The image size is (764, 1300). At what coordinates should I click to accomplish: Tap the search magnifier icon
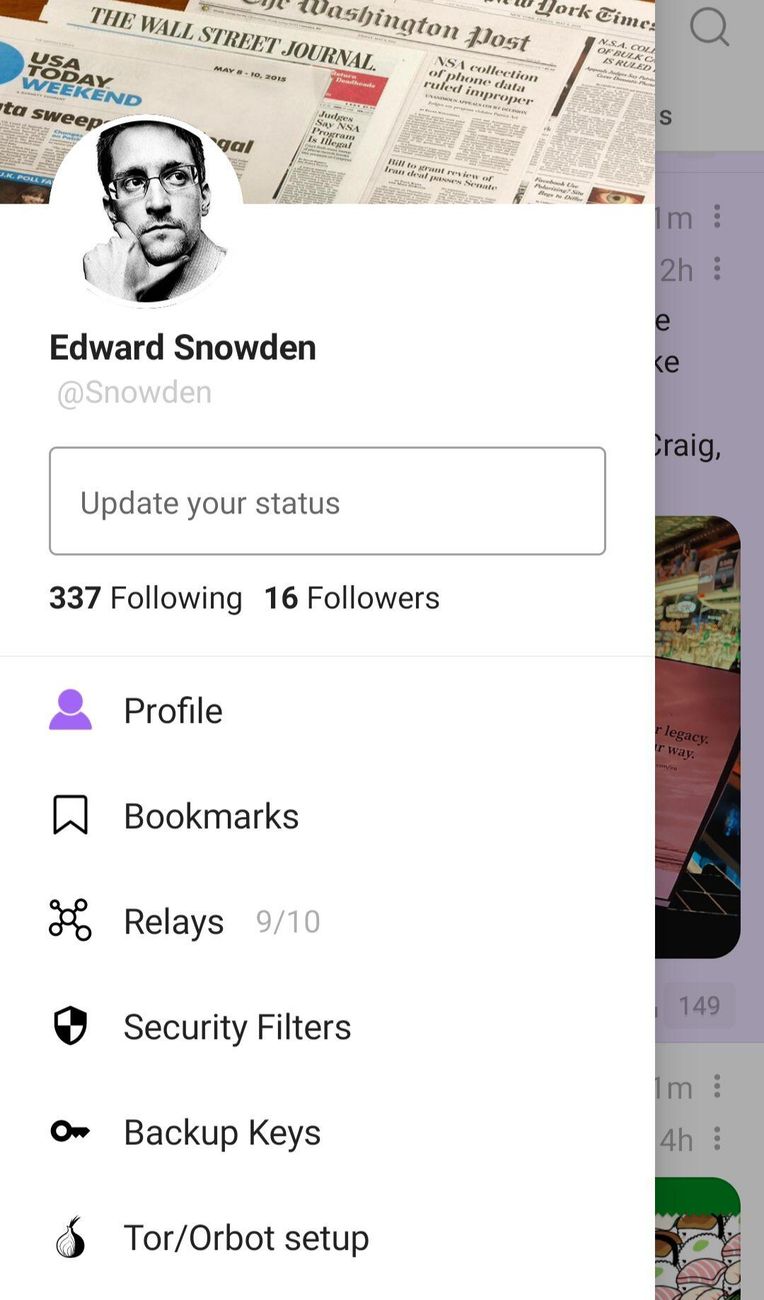(x=709, y=26)
